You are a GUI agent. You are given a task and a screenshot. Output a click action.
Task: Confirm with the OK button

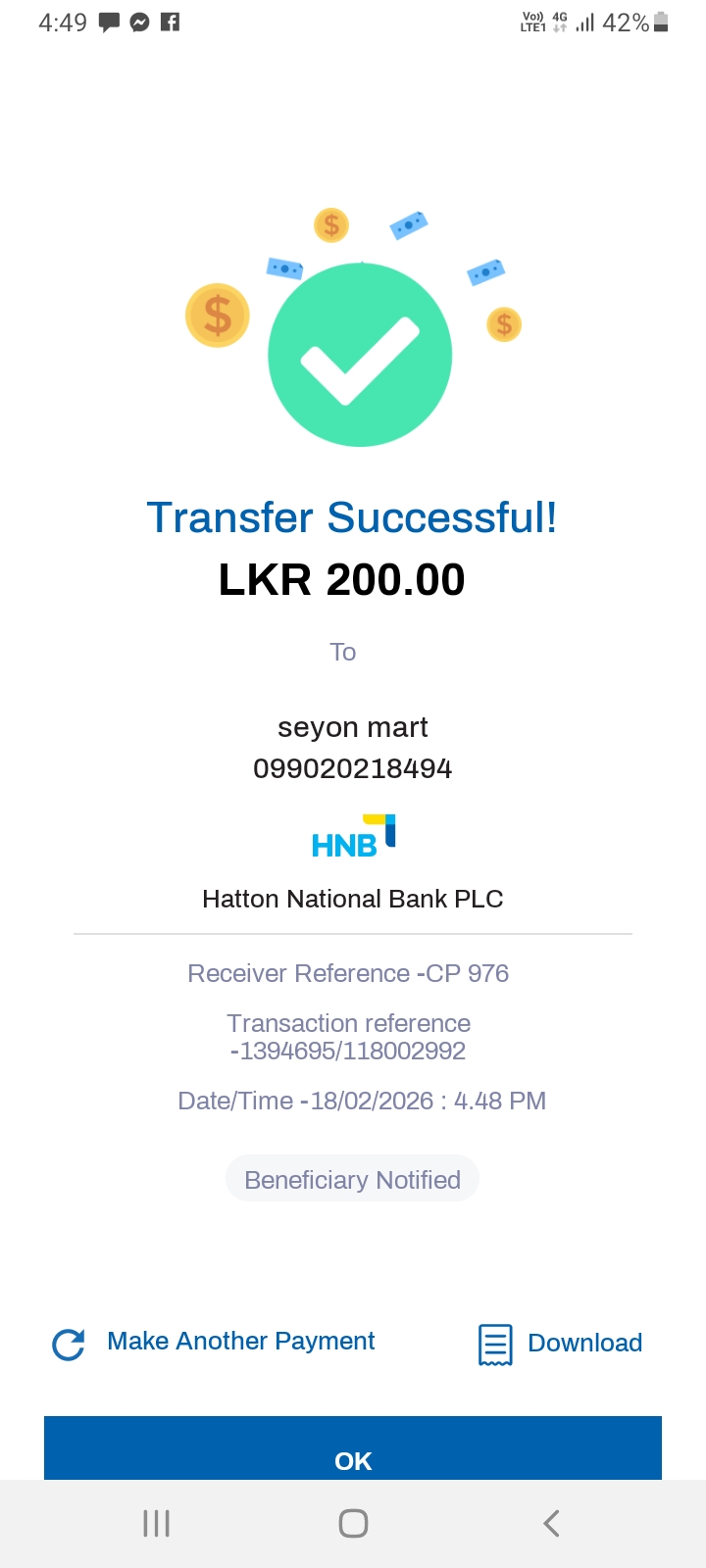point(353,1452)
